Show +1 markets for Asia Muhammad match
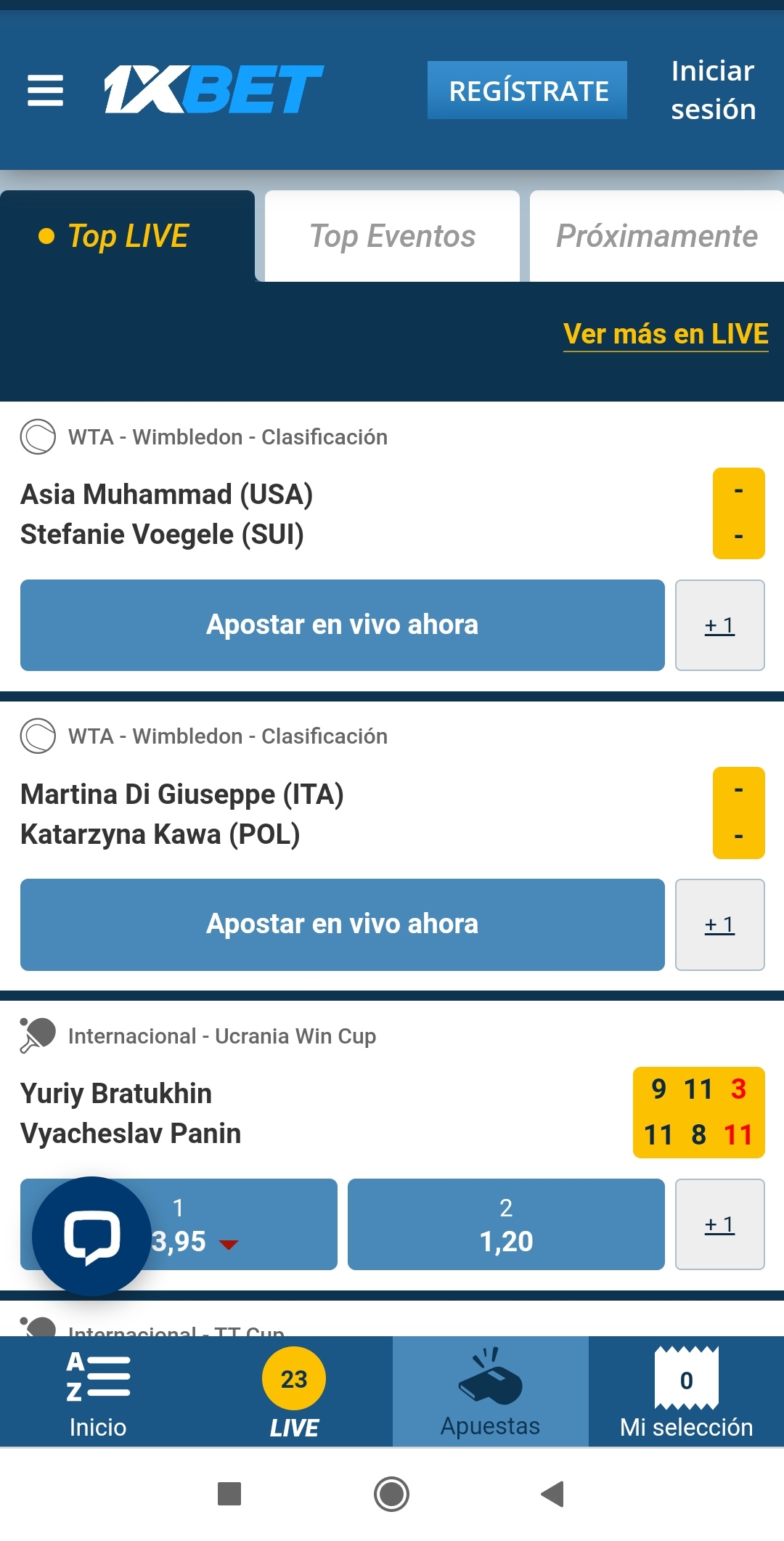 tap(719, 625)
